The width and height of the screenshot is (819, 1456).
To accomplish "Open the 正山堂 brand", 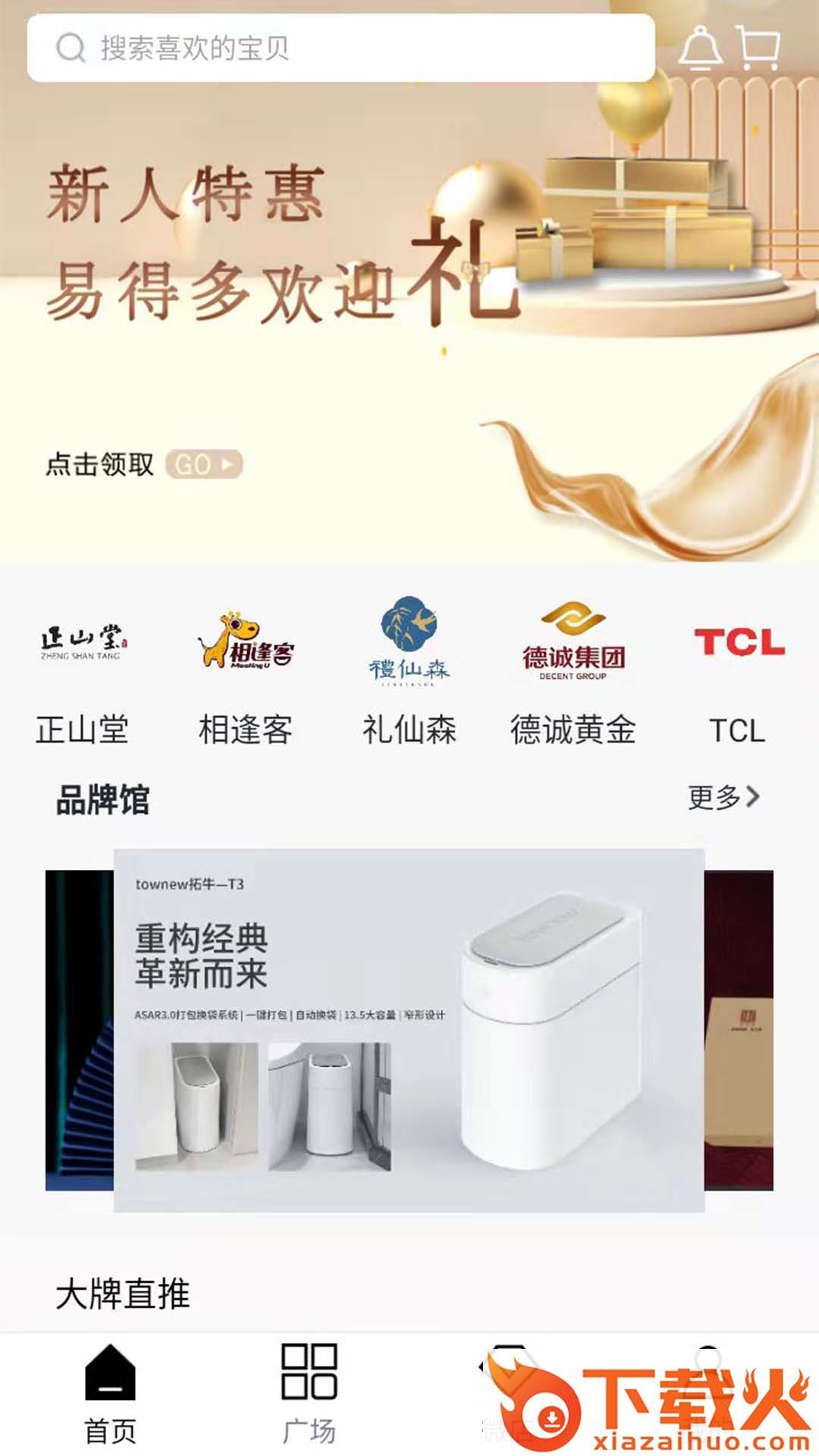I will click(82, 675).
